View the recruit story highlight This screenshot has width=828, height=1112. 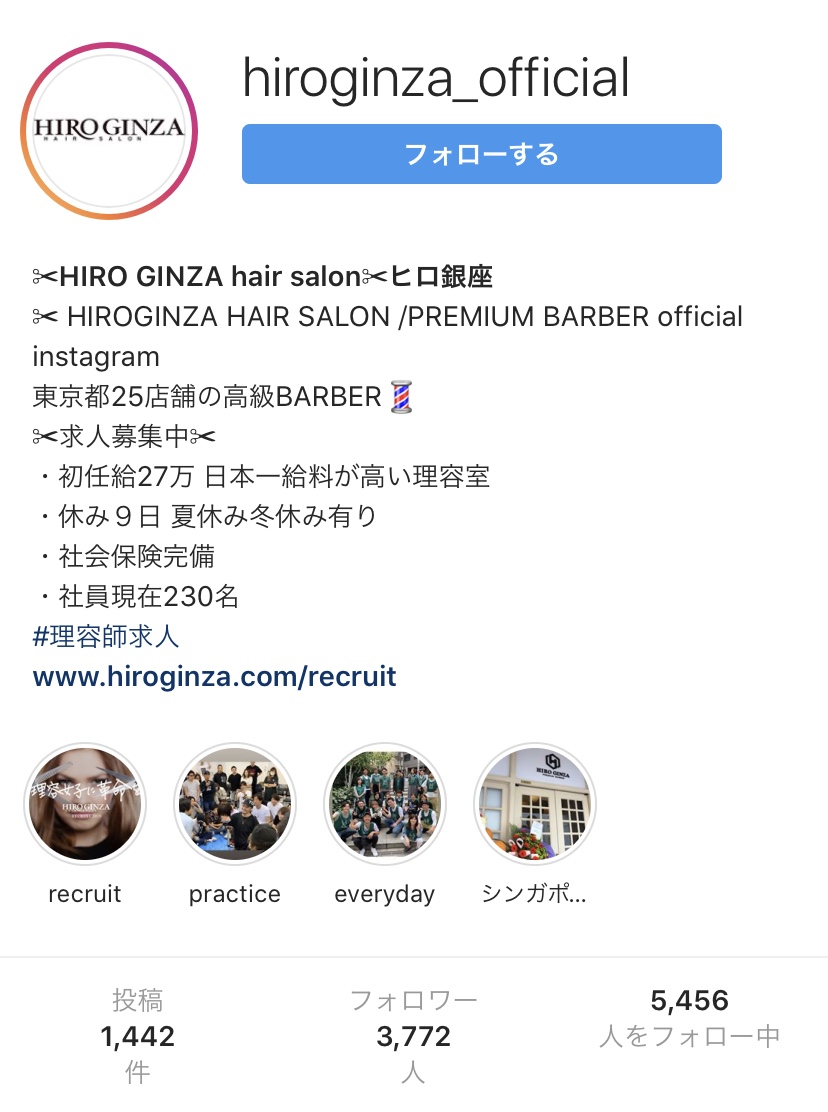pos(85,804)
